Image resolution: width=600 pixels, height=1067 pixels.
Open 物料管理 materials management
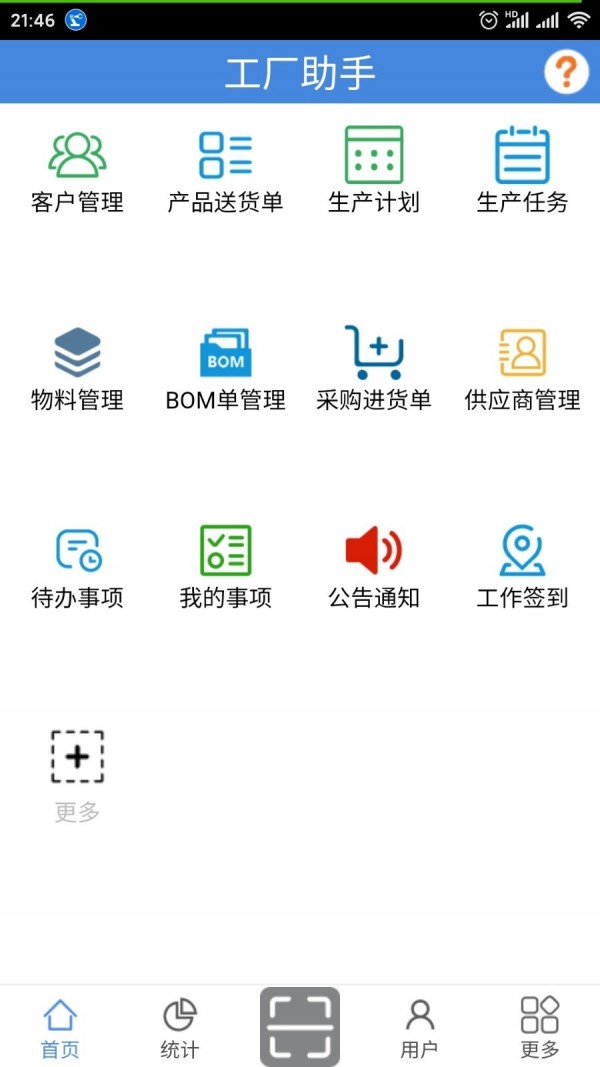tap(77, 370)
